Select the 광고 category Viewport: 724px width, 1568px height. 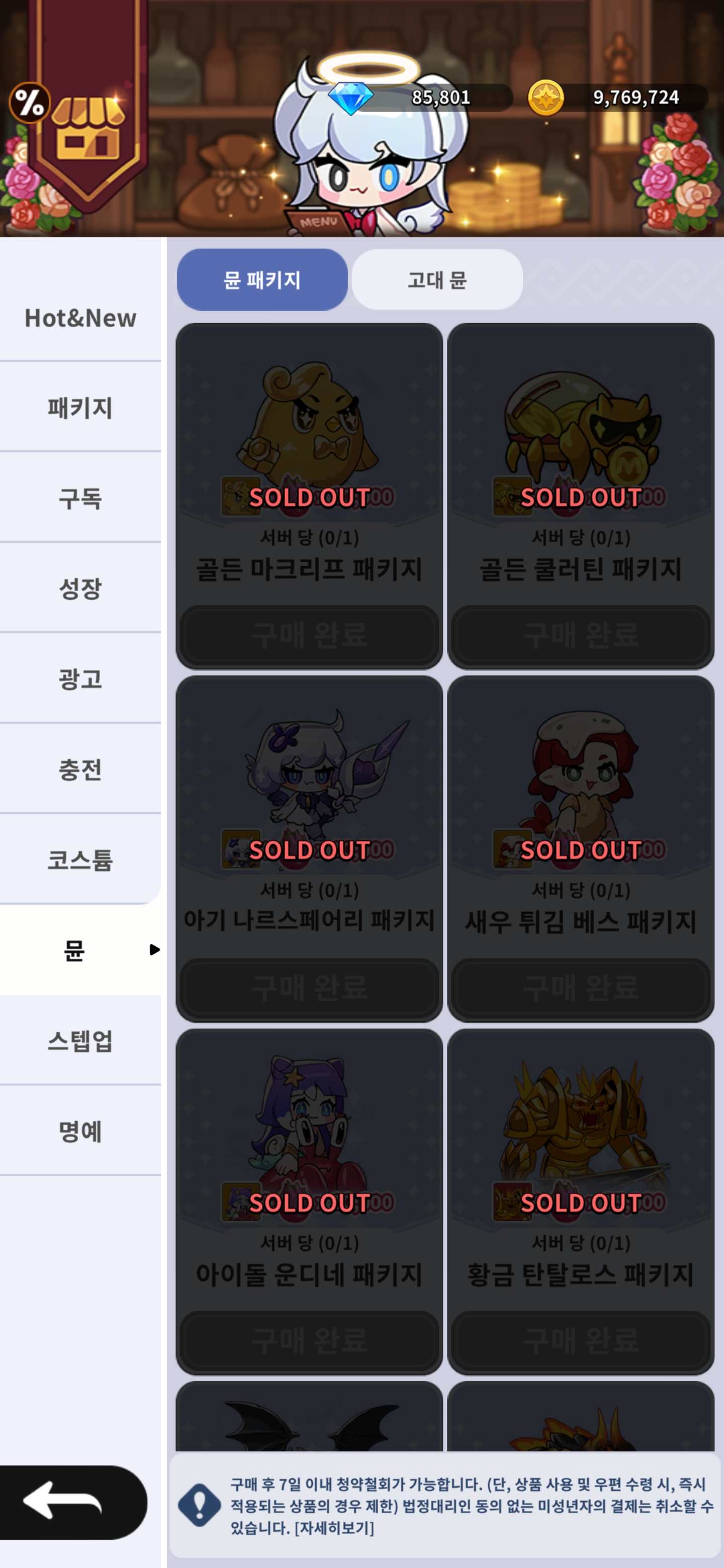(x=80, y=678)
